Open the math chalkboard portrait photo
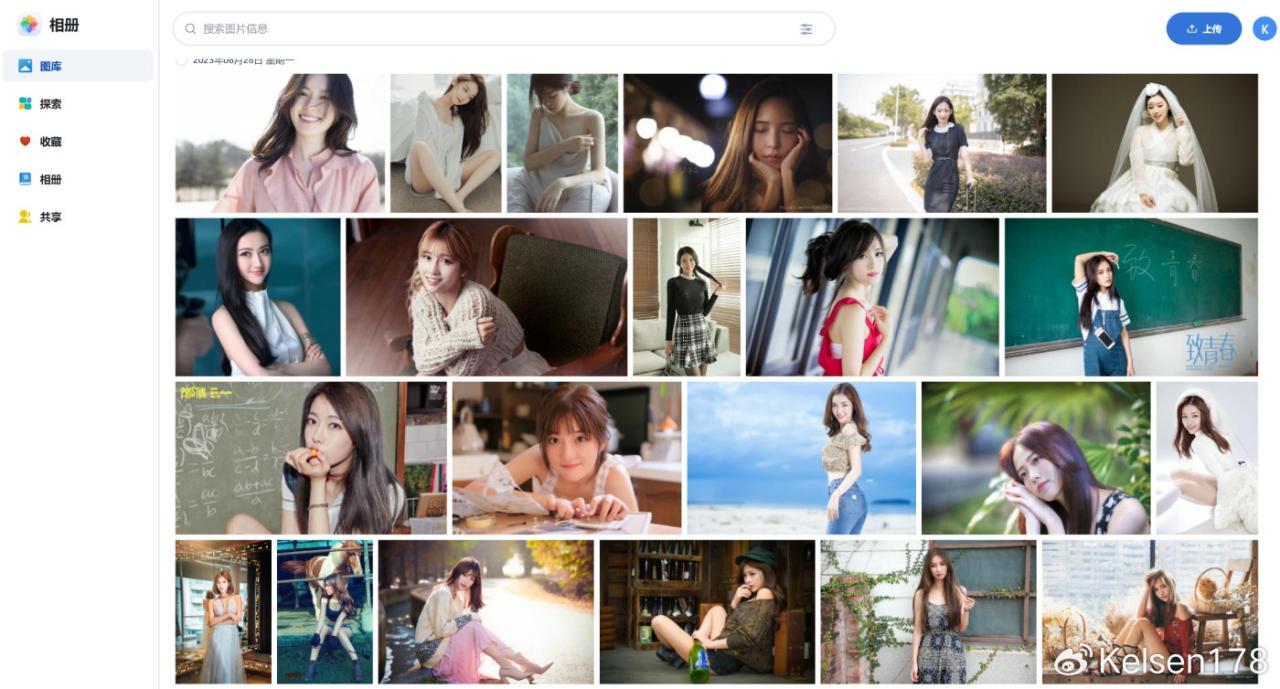1280x689 pixels. point(310,458)
